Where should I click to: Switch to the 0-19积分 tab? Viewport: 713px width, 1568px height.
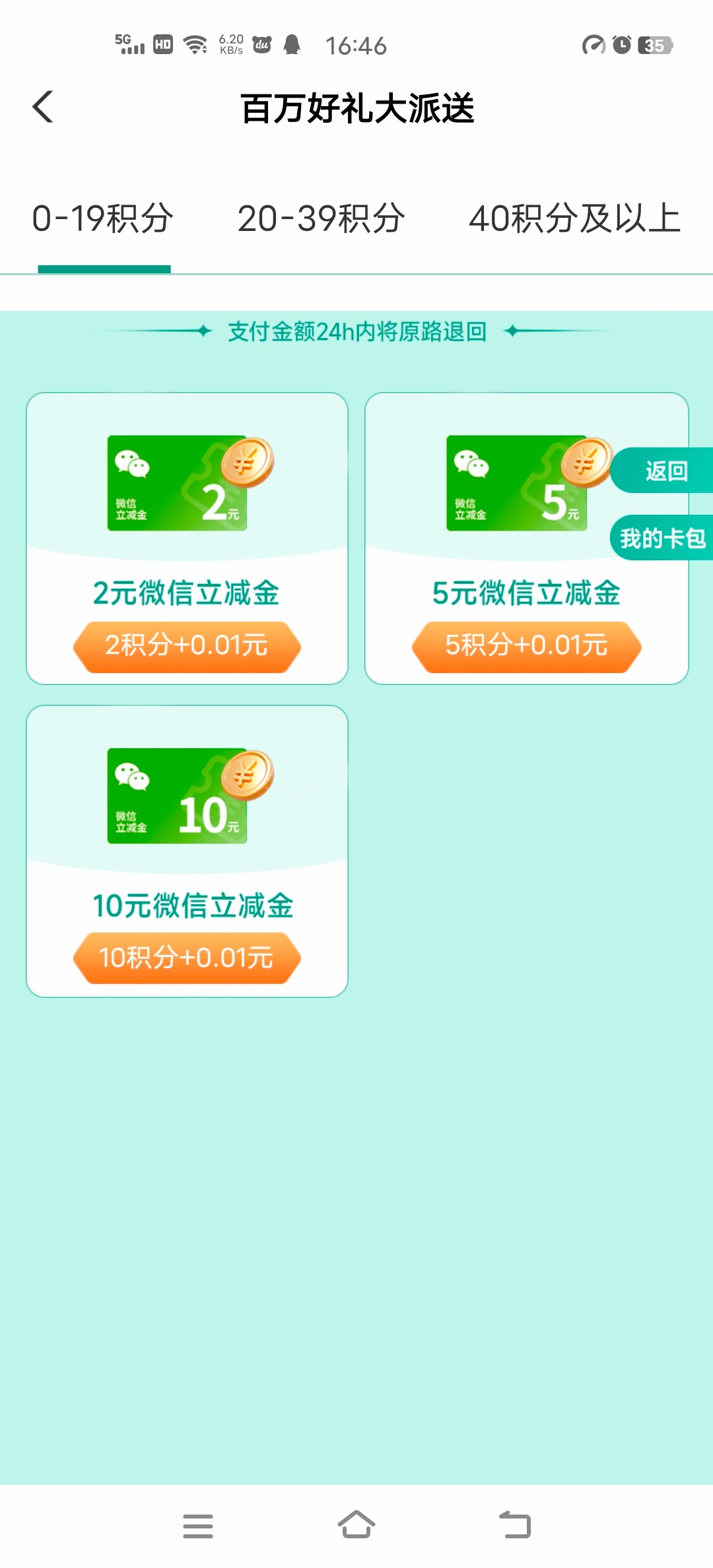point(103,219)
